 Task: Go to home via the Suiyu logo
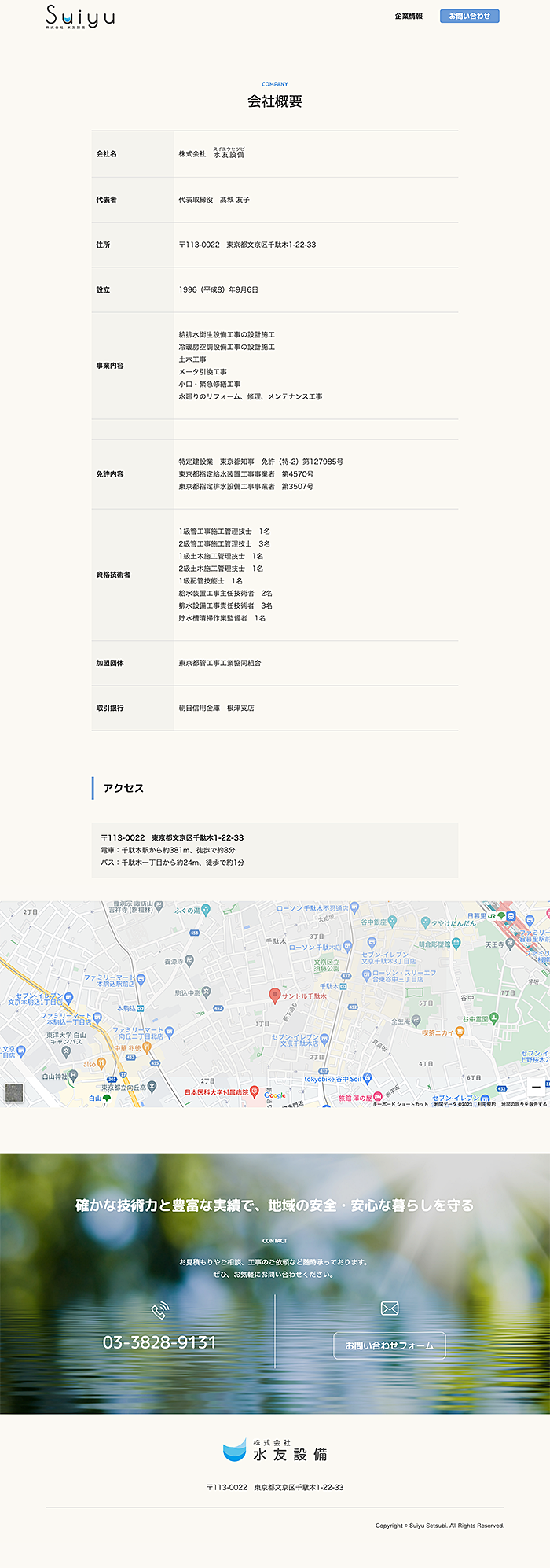tap(80, 17)
